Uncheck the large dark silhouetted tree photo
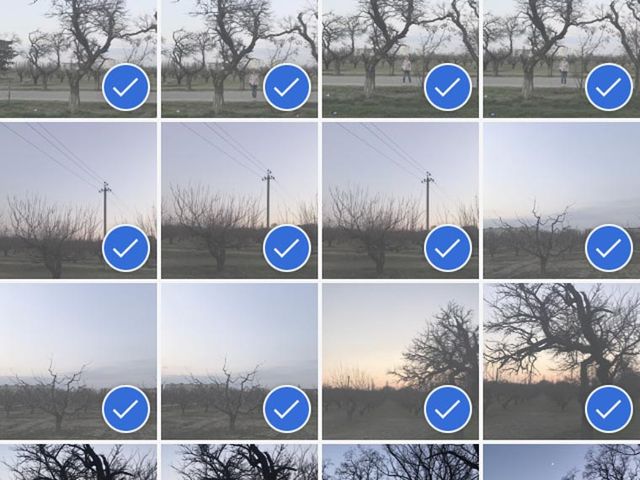This screenshot has width=640, height=480. [608, 409]
